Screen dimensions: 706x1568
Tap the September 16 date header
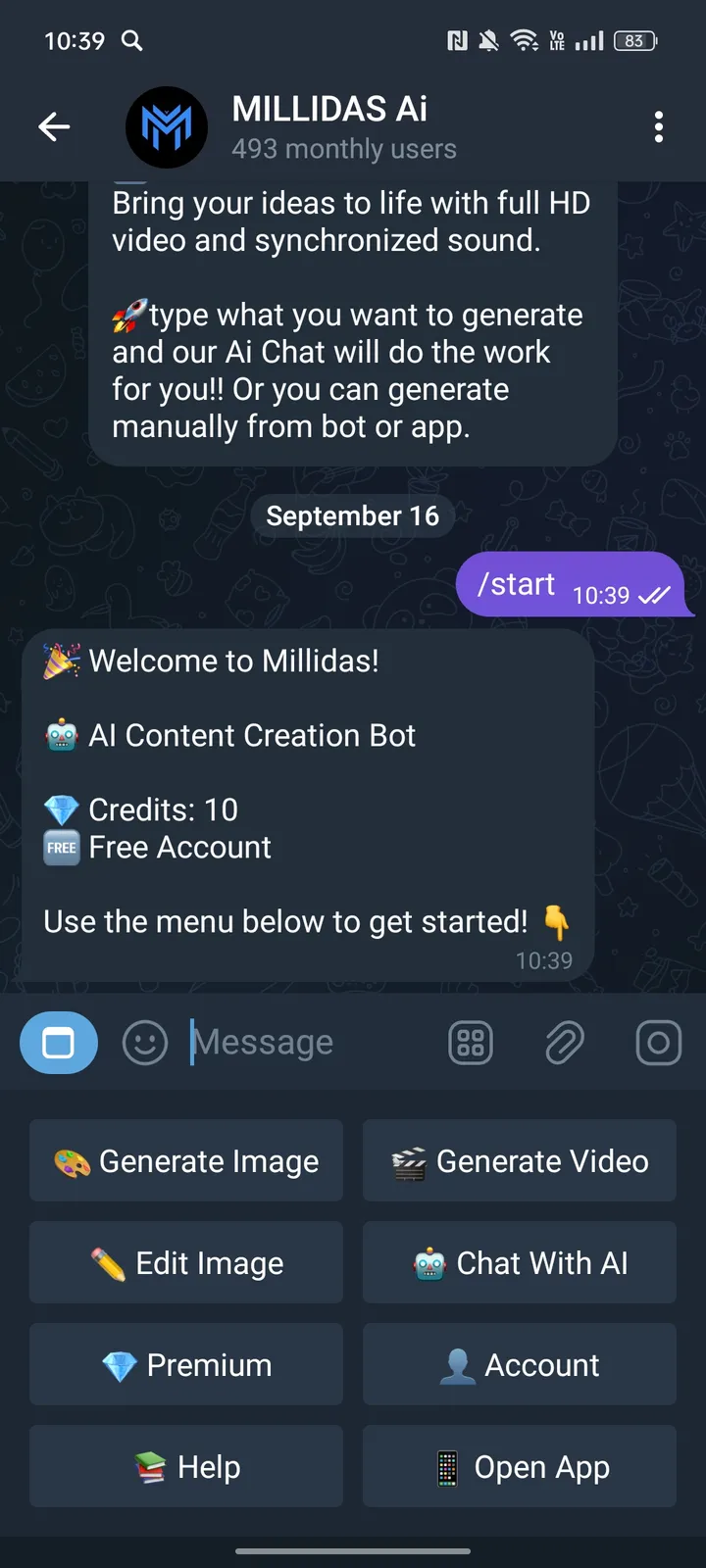353,515
